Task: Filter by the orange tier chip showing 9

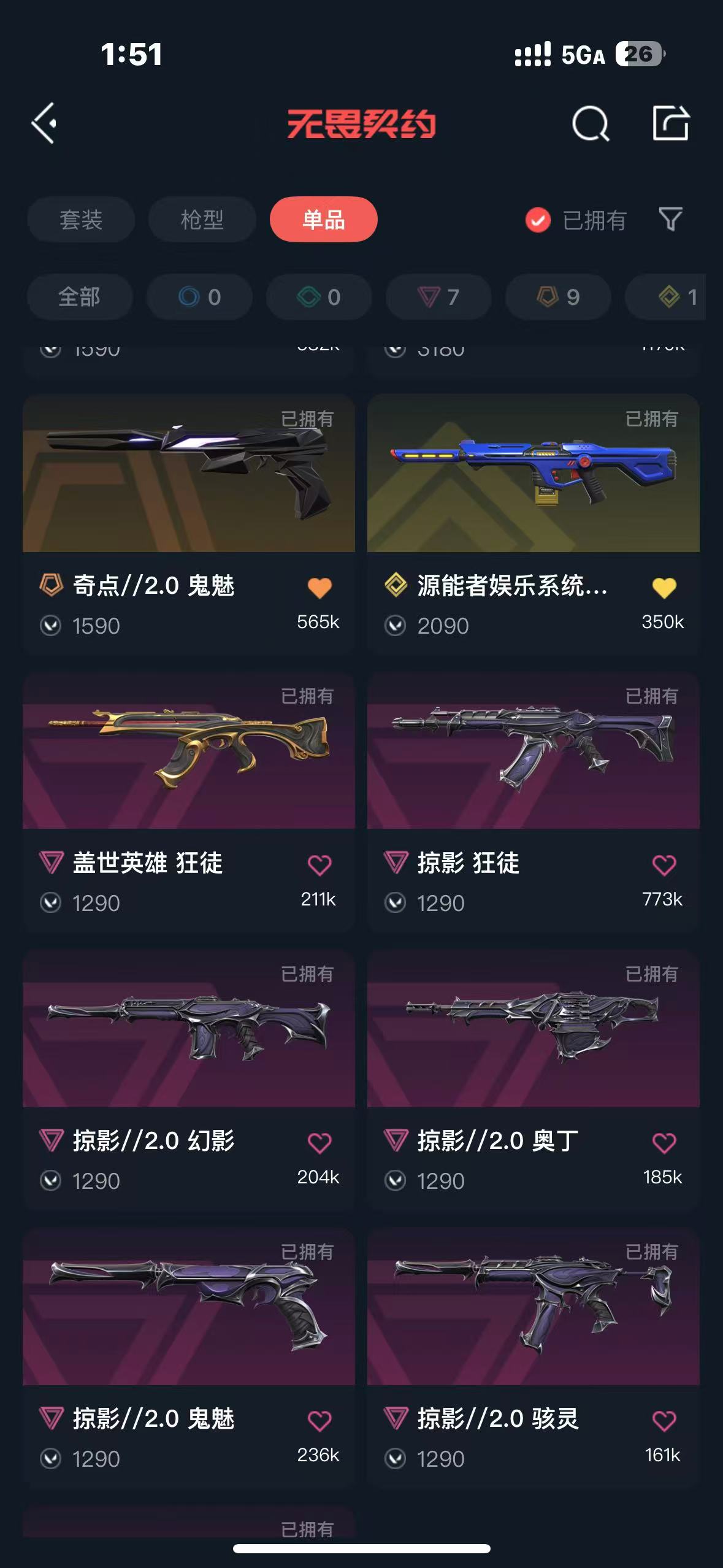Action: coord(557,297)
